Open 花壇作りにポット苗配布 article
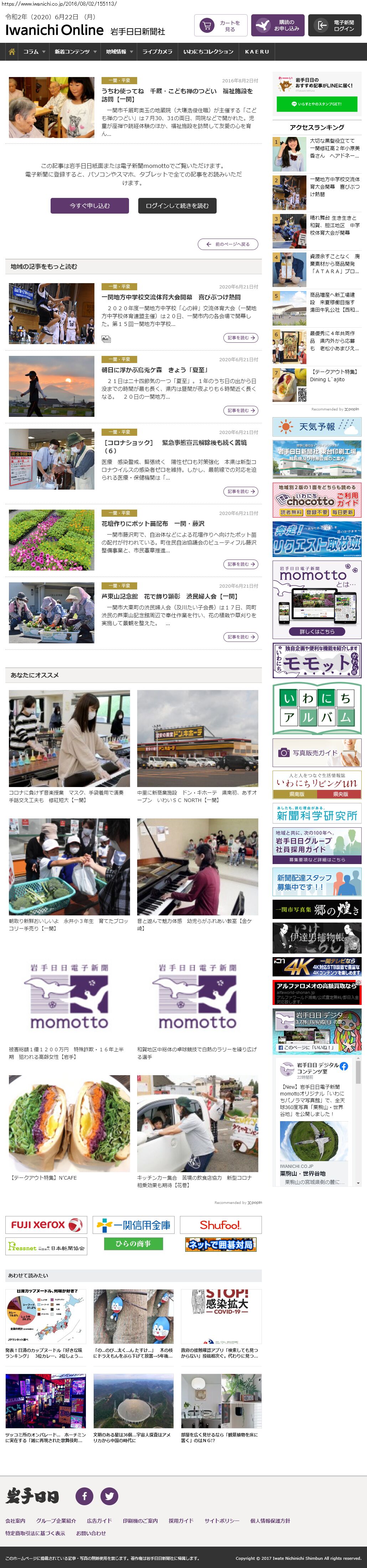The width and height of the screenshot is (367, 1568). click(153, 523)
